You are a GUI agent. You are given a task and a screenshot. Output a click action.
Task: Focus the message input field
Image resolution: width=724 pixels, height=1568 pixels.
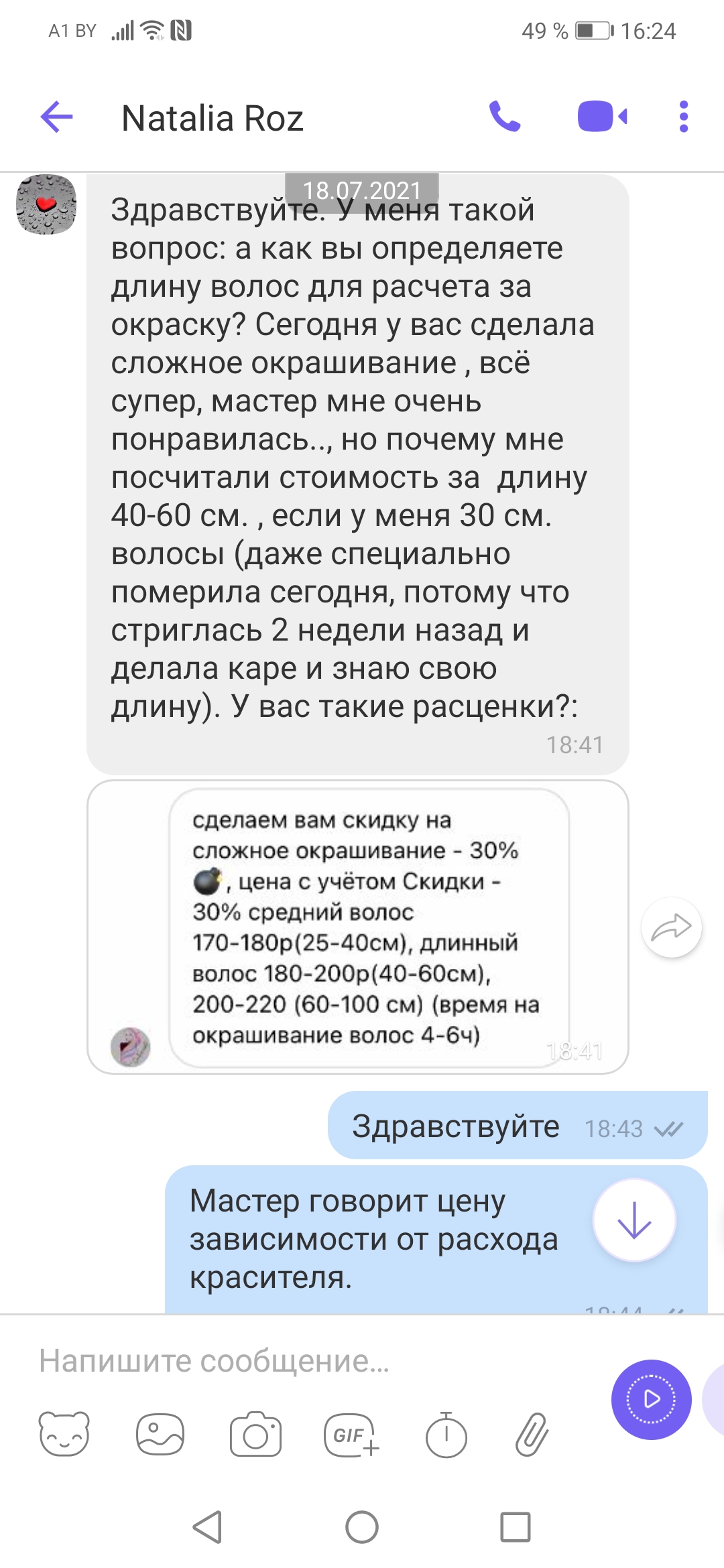(302, 1361)
